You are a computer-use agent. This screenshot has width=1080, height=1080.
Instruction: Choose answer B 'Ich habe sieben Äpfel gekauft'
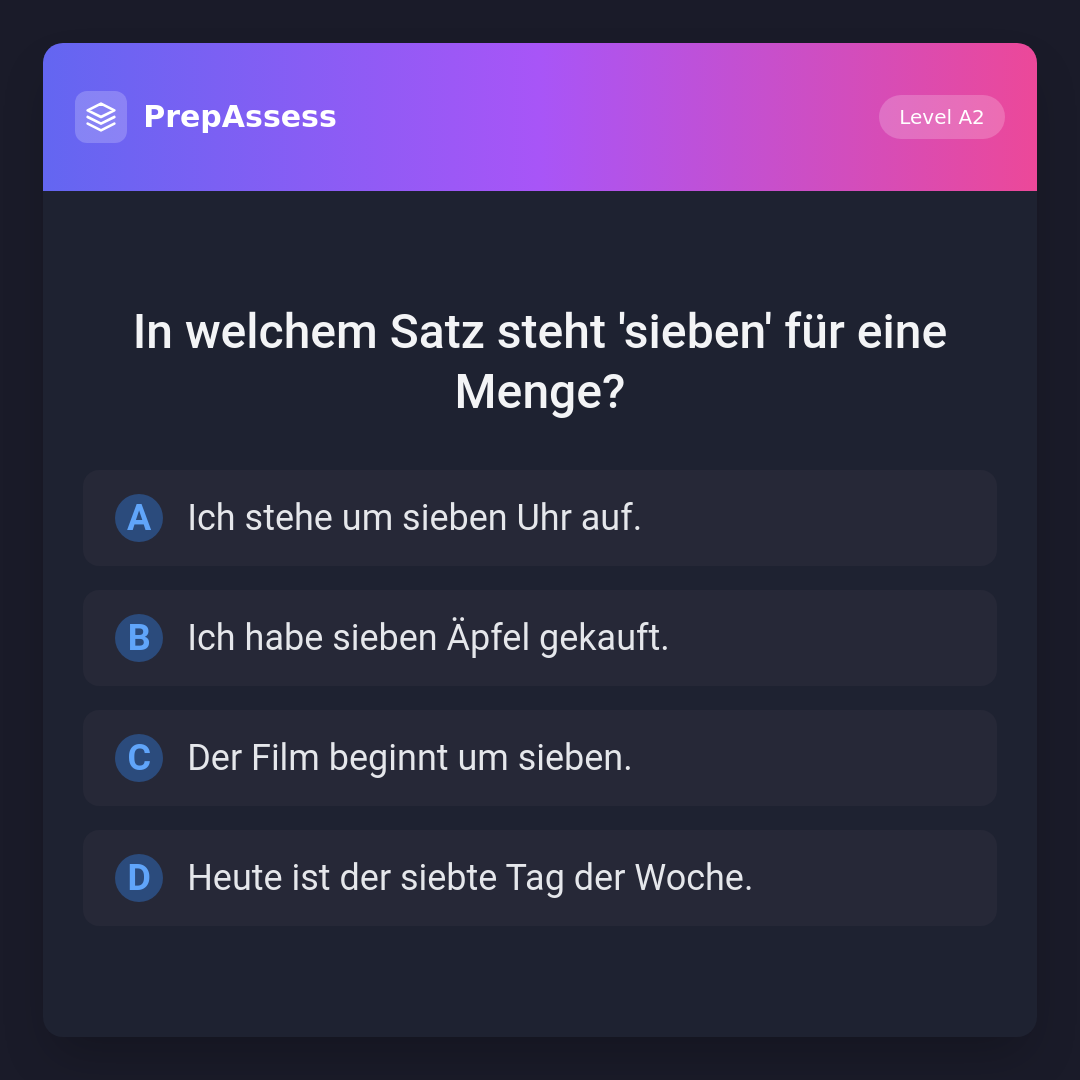[540, 638]
